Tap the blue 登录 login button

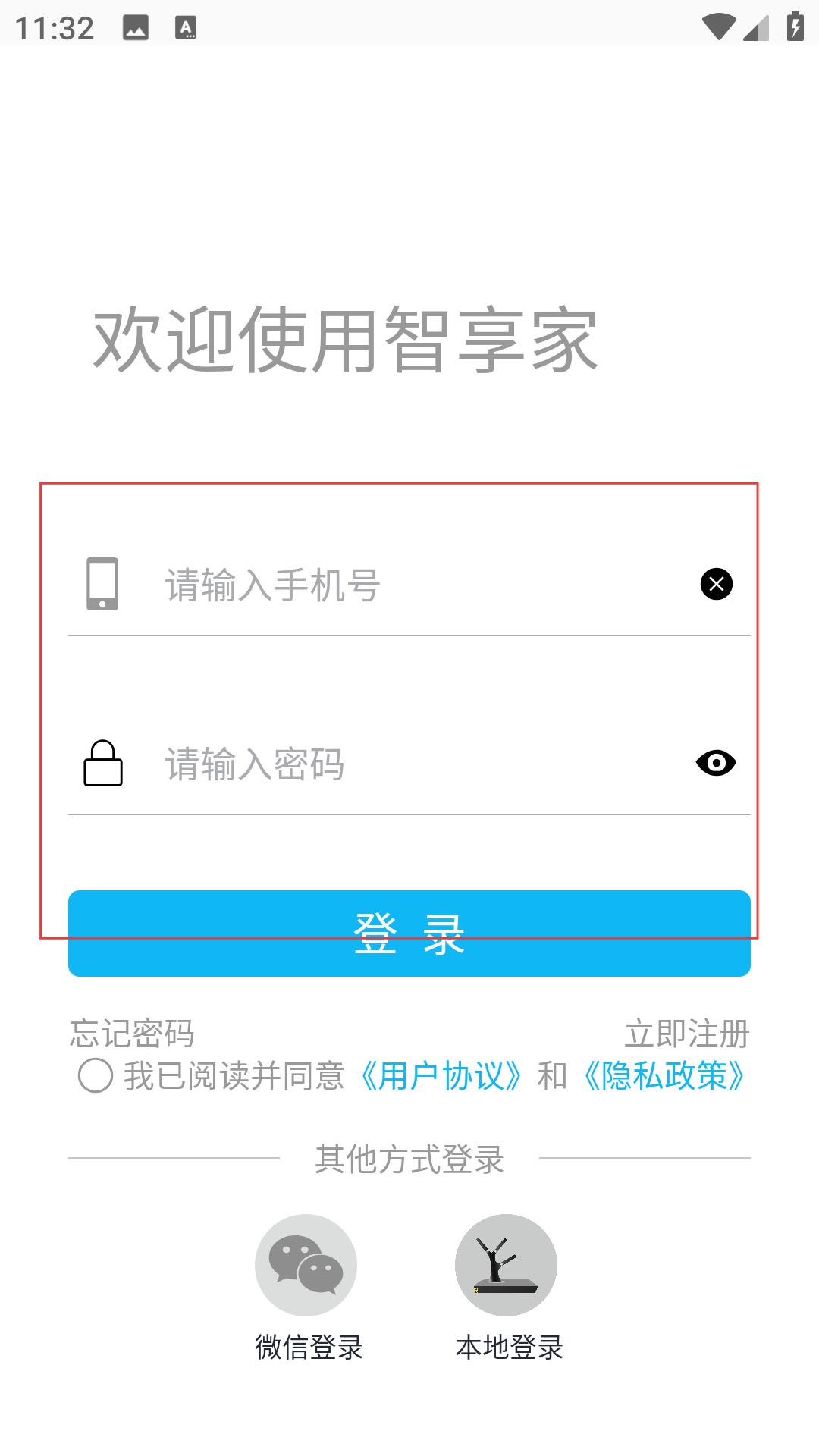pos(409,934)
